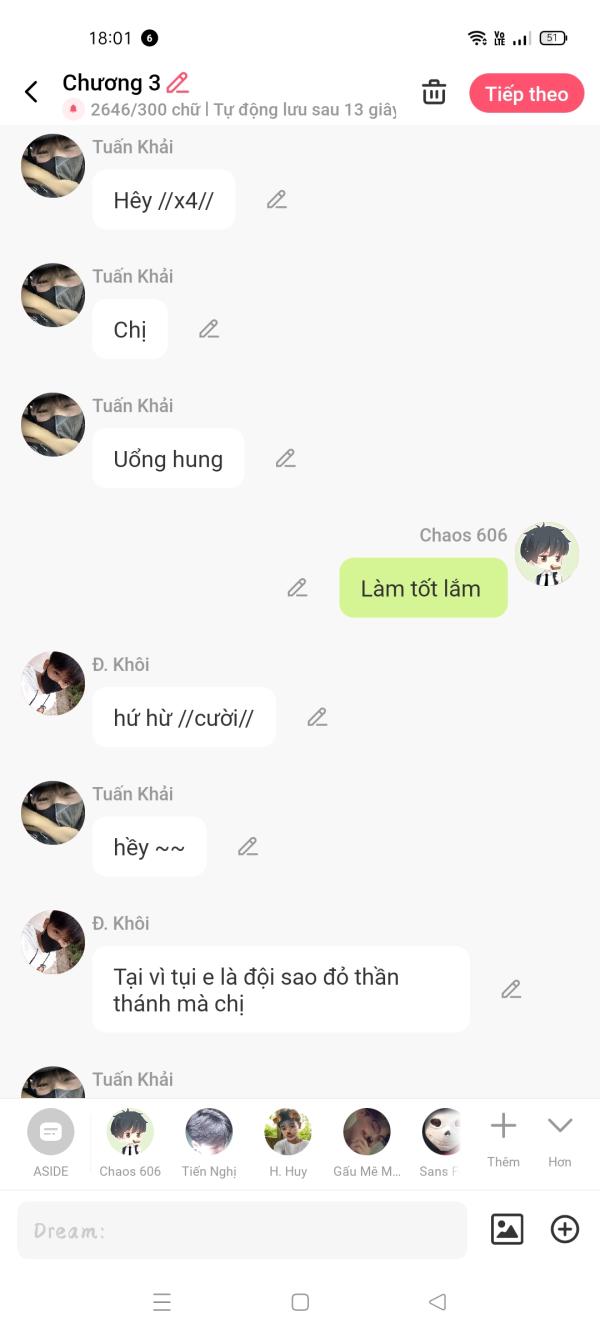
Task: Edit the message "Hêy //x4//"
Action: tap(277, 200)
